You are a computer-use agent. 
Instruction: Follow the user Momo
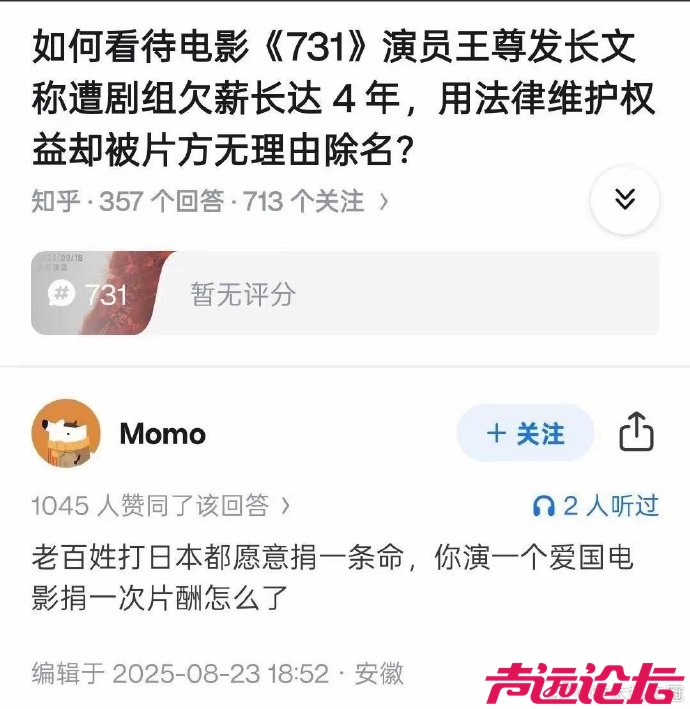(525, 433)
